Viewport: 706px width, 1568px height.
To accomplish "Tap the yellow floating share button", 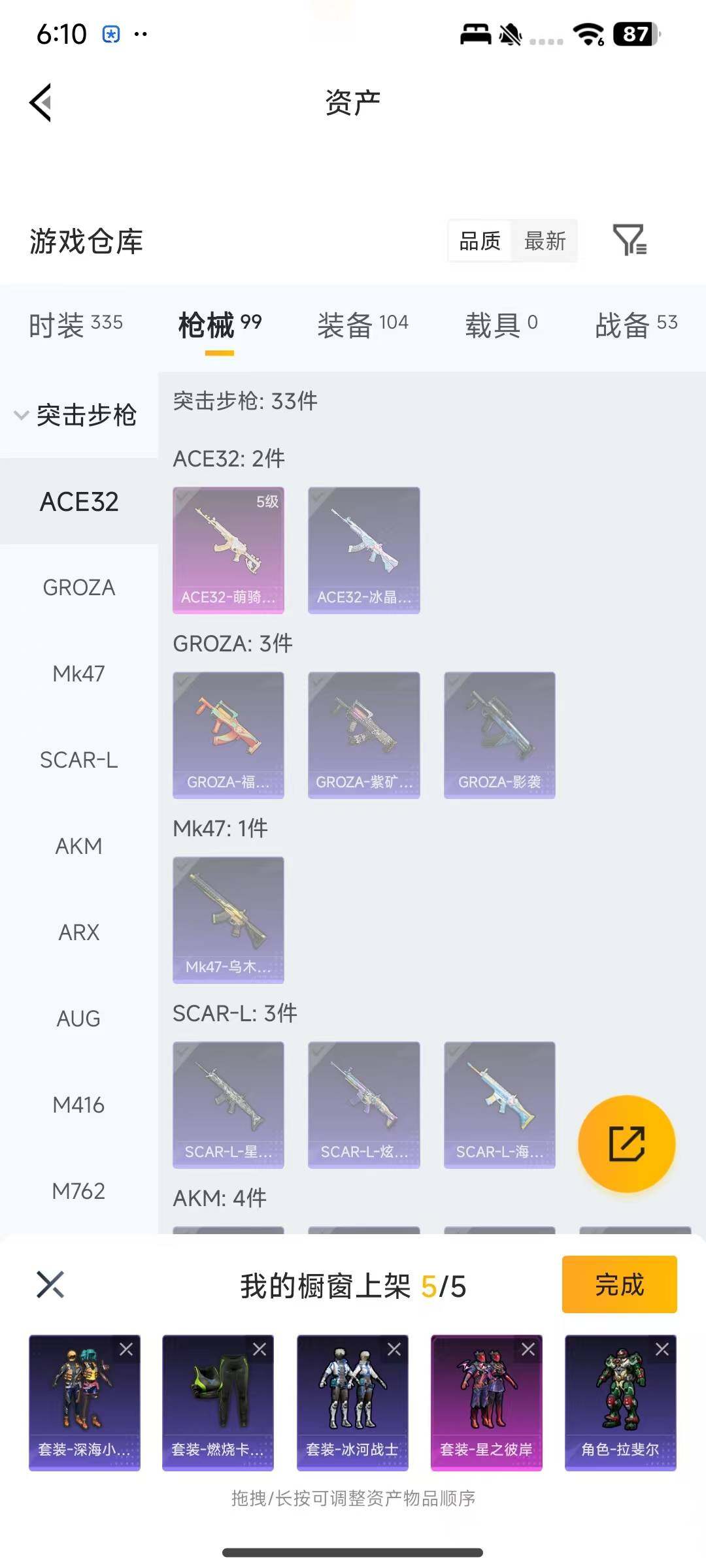I will [626, 1143].
